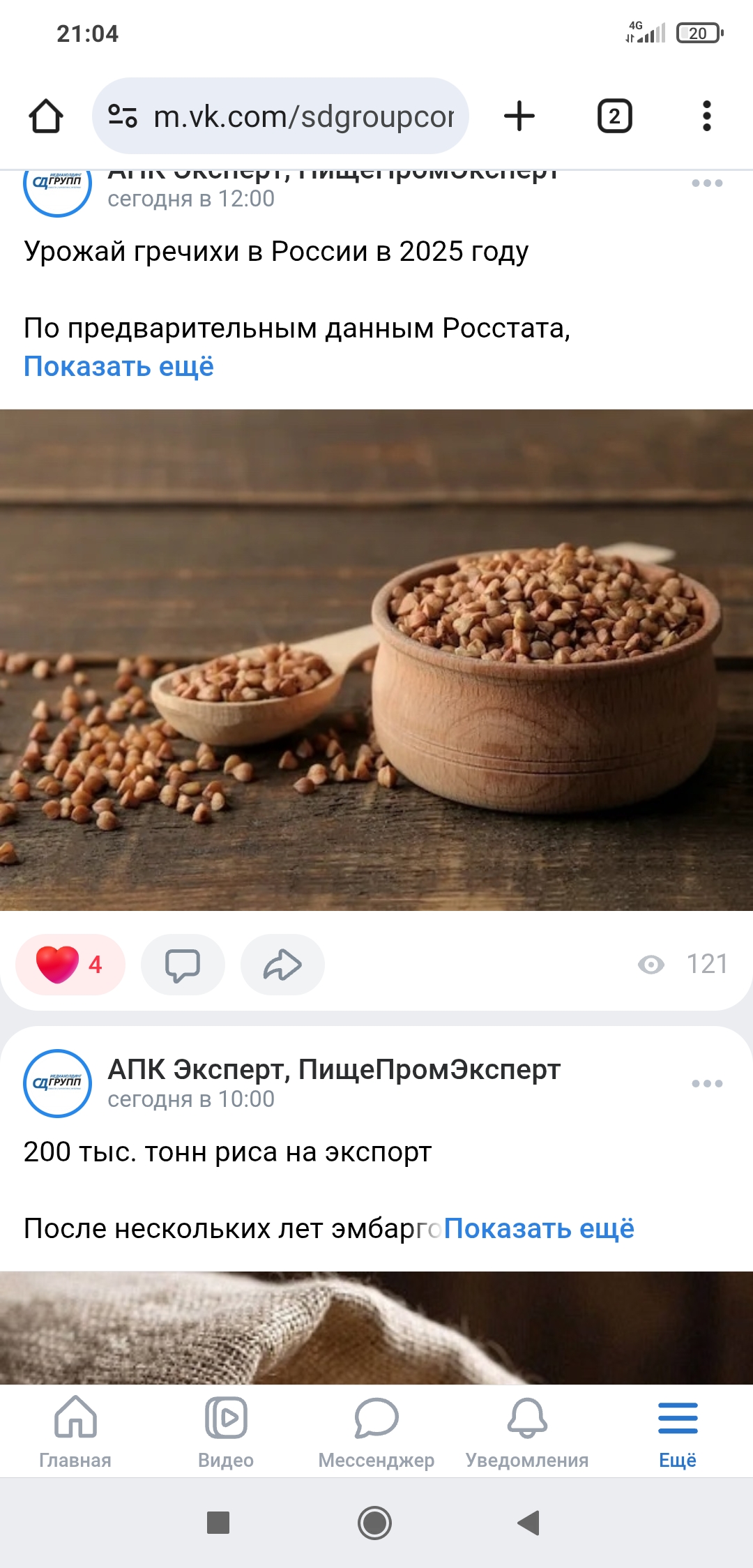The image size is (753, 1568).
Task: Expand the buckwheat harvest post text
Action: pyautogui.click(x=119, y=366)
